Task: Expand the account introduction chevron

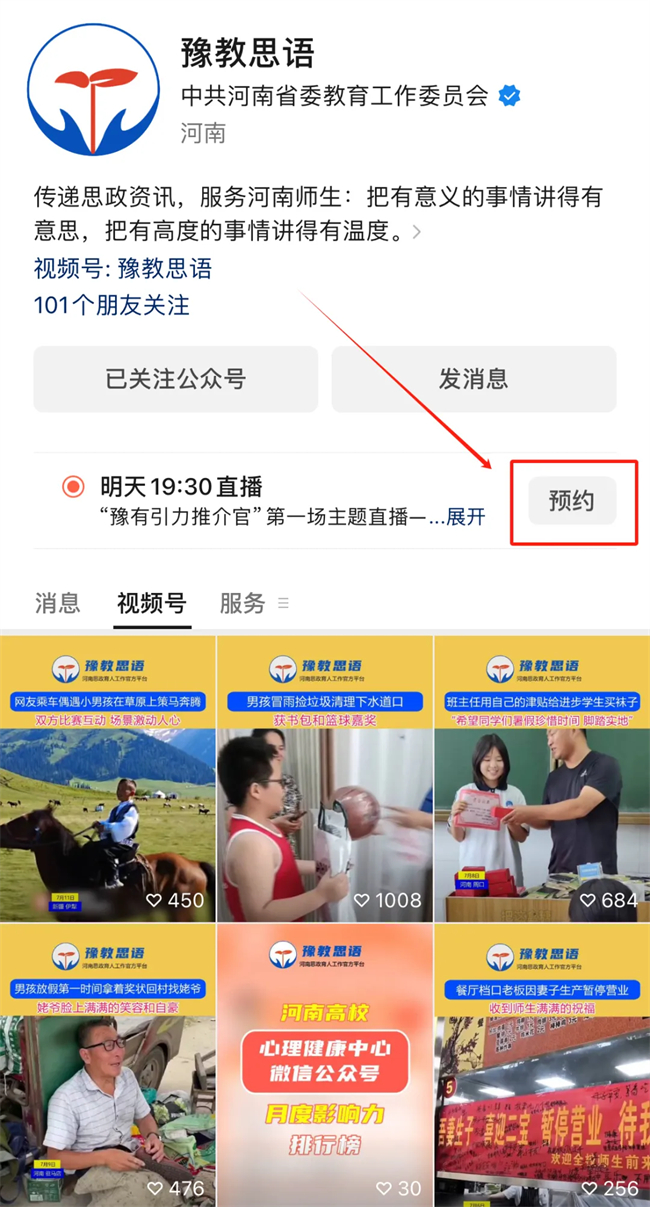Action: pos(416,233)
